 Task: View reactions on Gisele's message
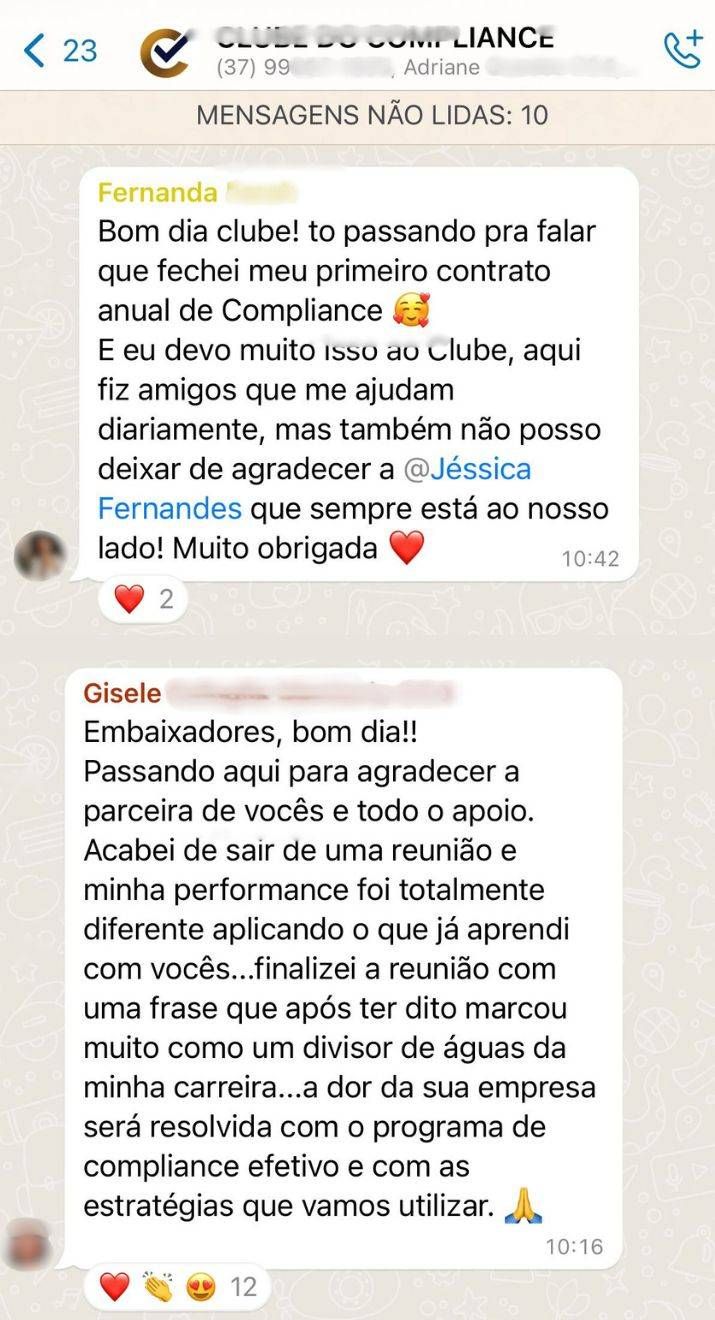(x=180, y=1286)
